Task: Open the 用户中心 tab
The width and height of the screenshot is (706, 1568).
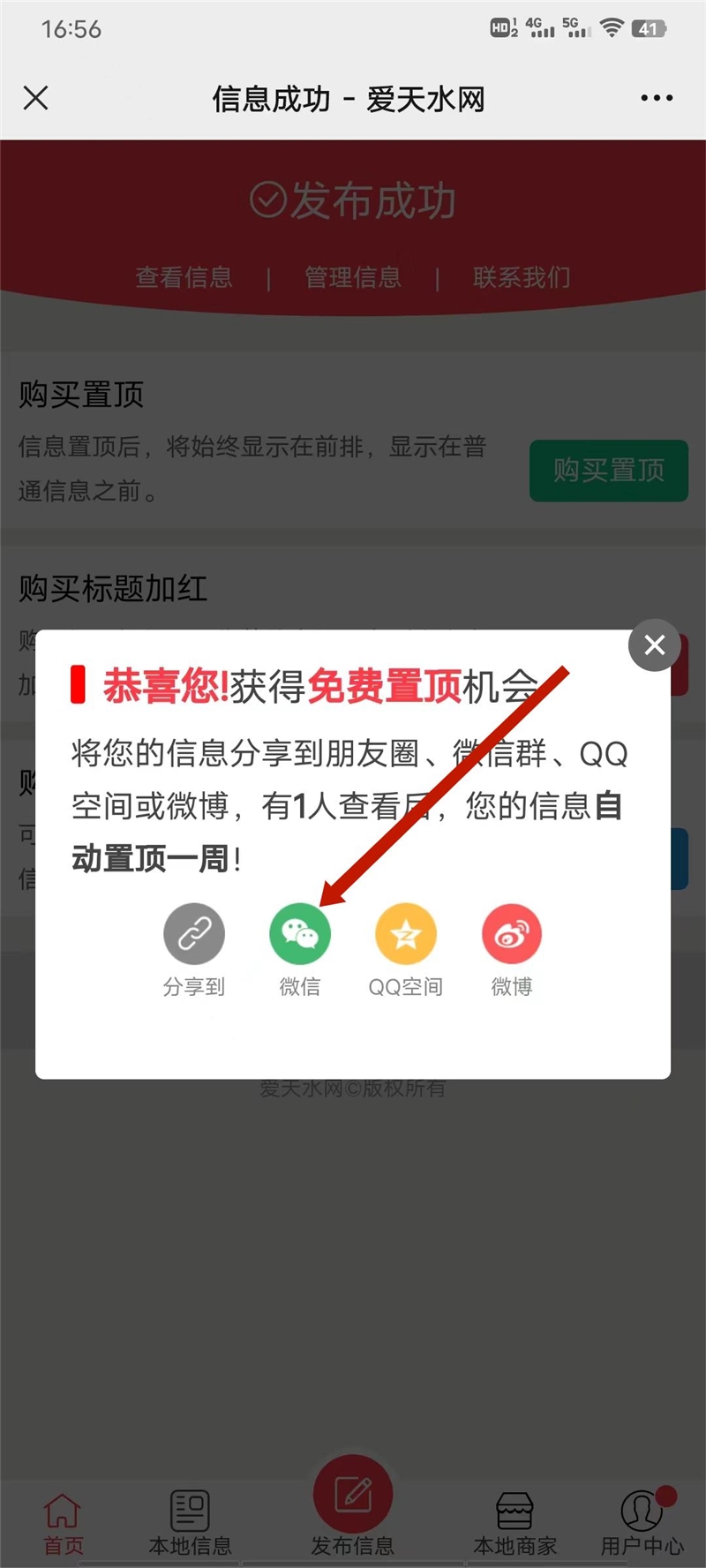Action: (x=642, y=1522)
